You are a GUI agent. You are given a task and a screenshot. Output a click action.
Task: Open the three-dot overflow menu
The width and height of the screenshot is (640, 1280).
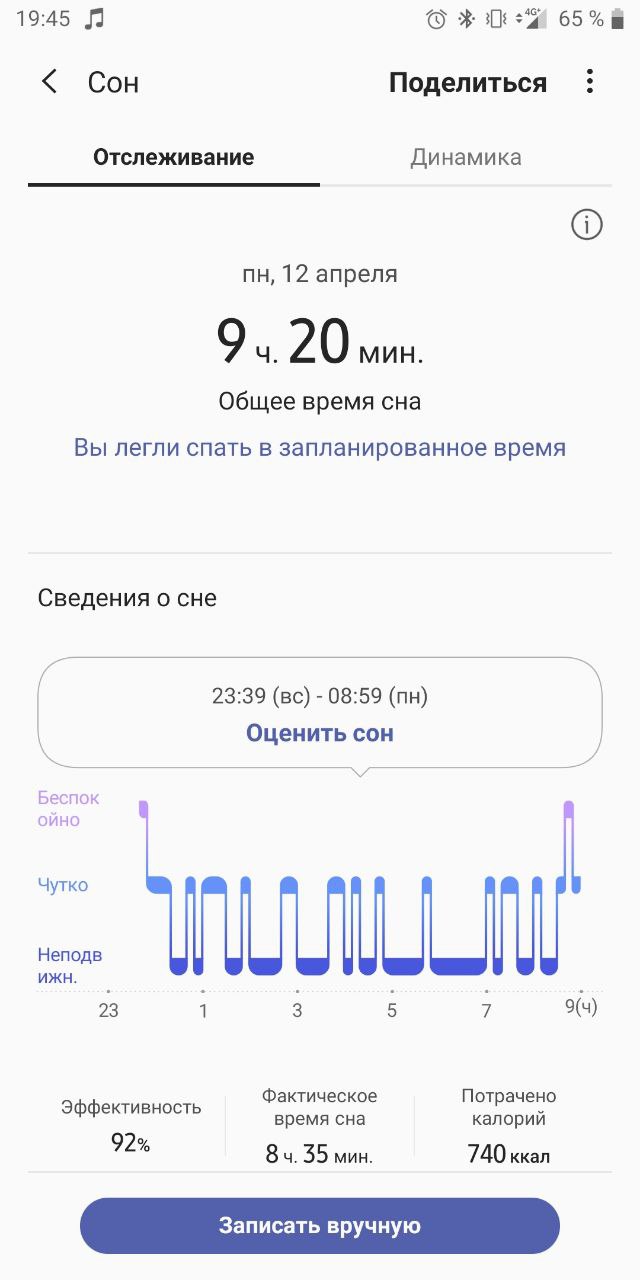[590, 82]
